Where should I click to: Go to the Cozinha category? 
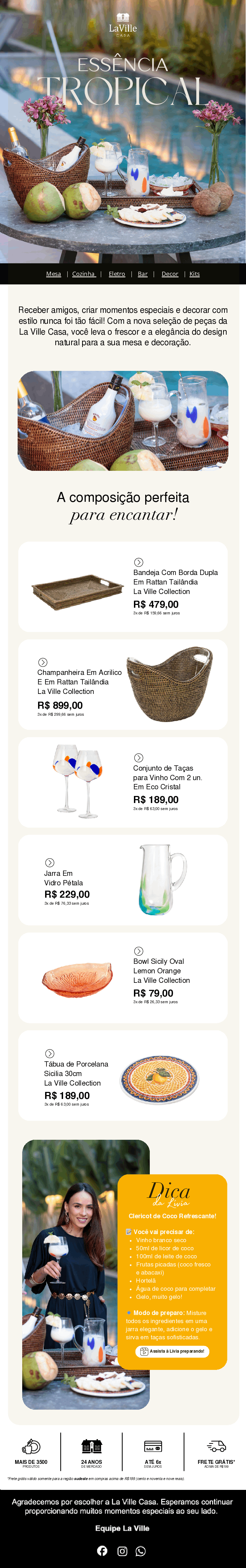click(x=84, y=274)
